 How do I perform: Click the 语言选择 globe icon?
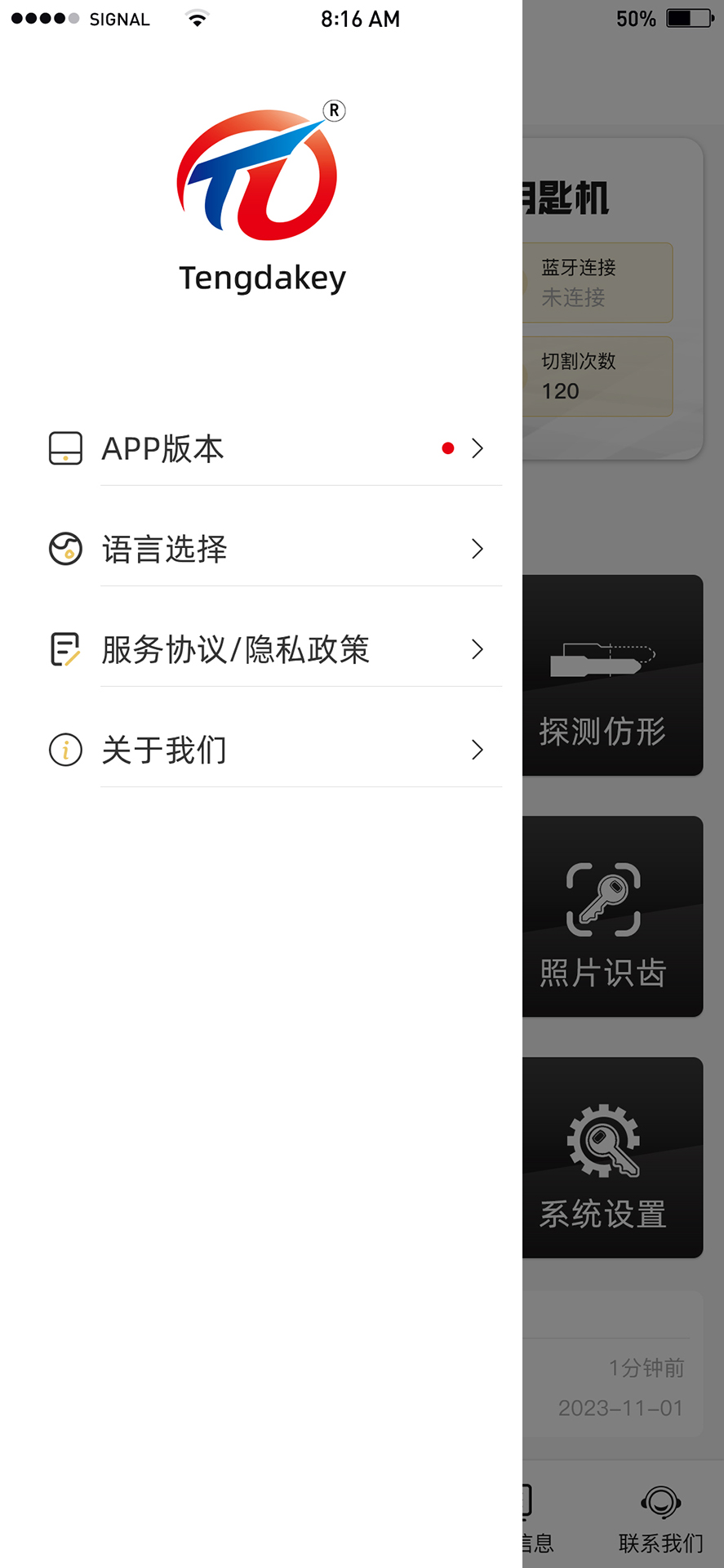pyautogui.click(x=65, y=549)
